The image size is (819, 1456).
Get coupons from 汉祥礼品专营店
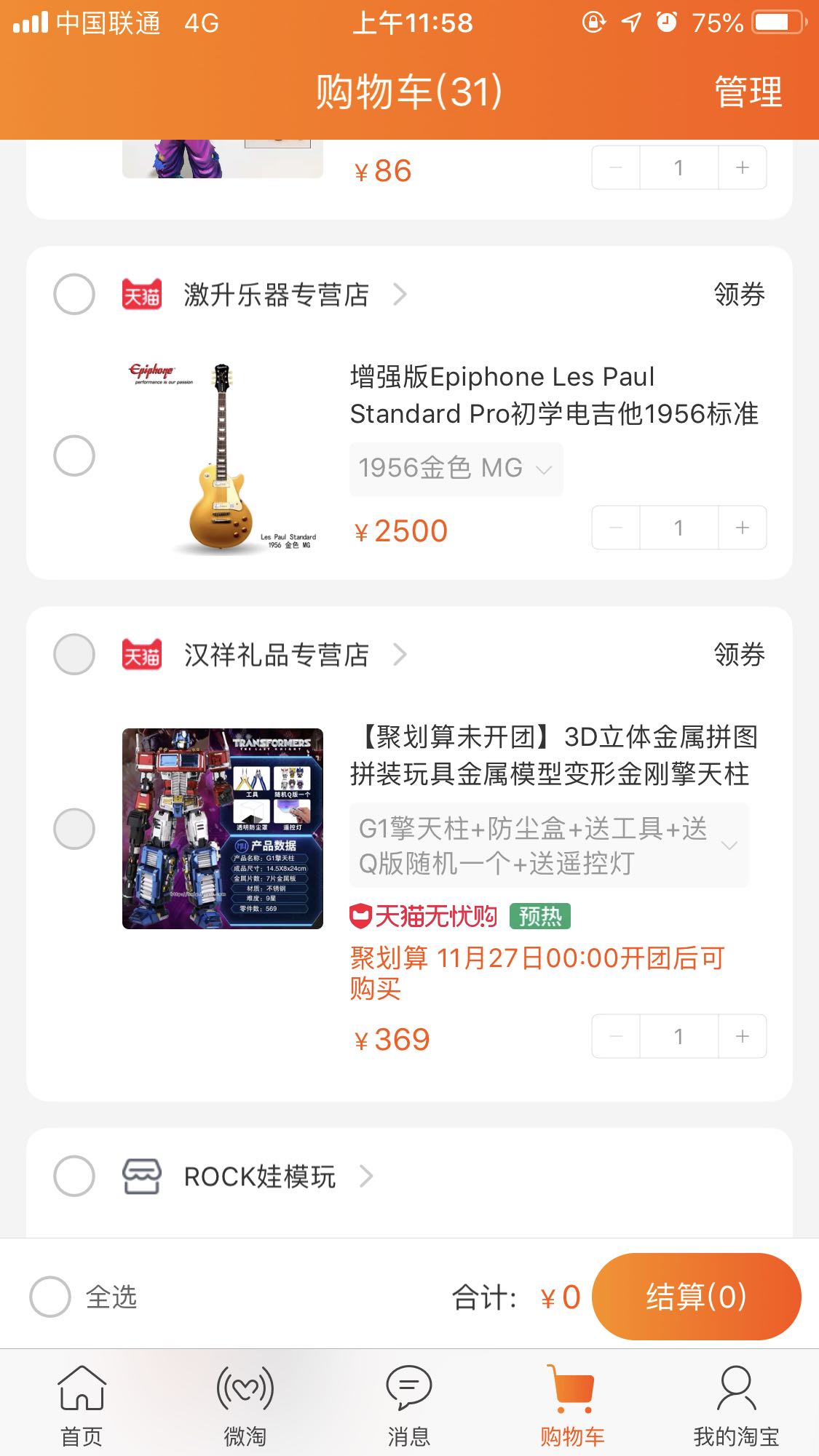(739, 655)
